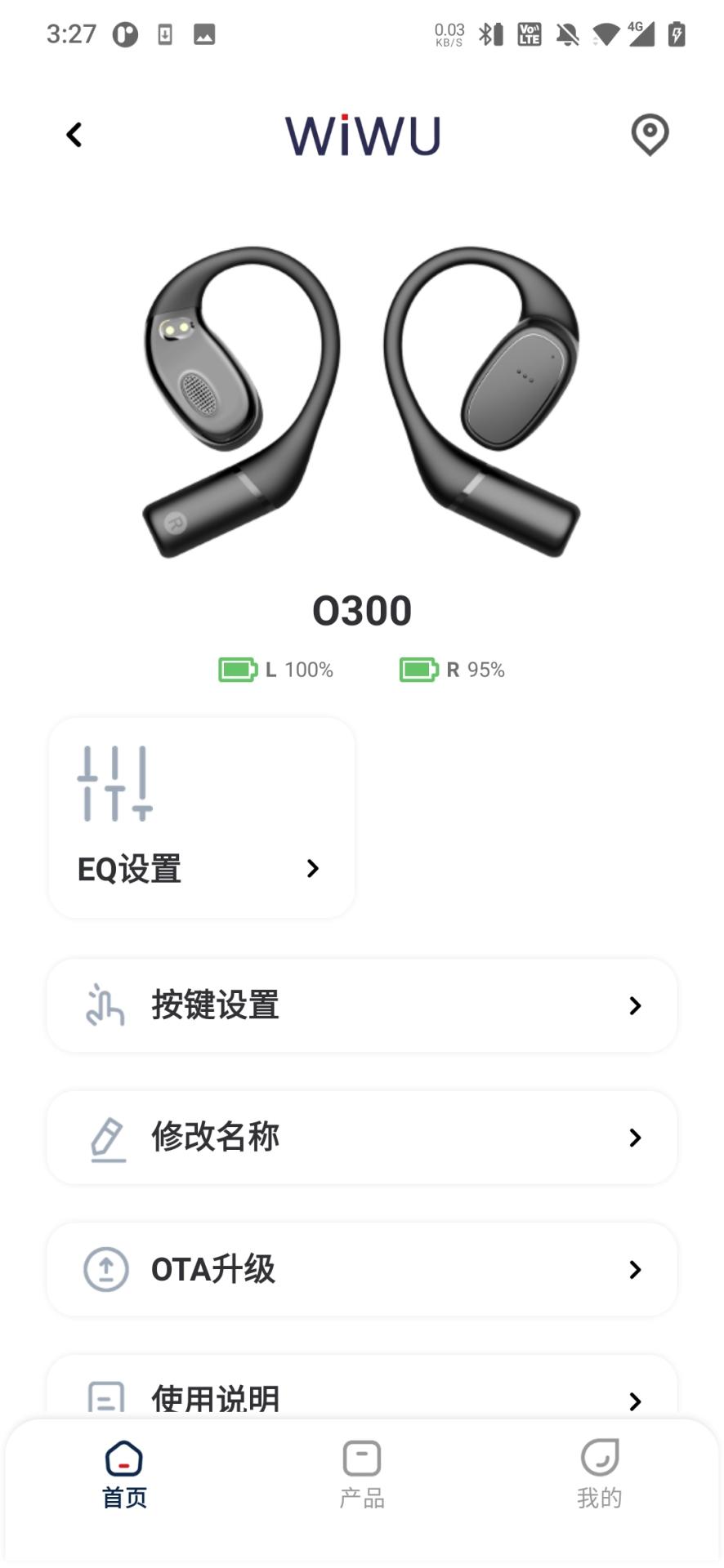The image size is (724, 1568).
Task: Tap the EQ sliders icon
Action: [113, 782]
